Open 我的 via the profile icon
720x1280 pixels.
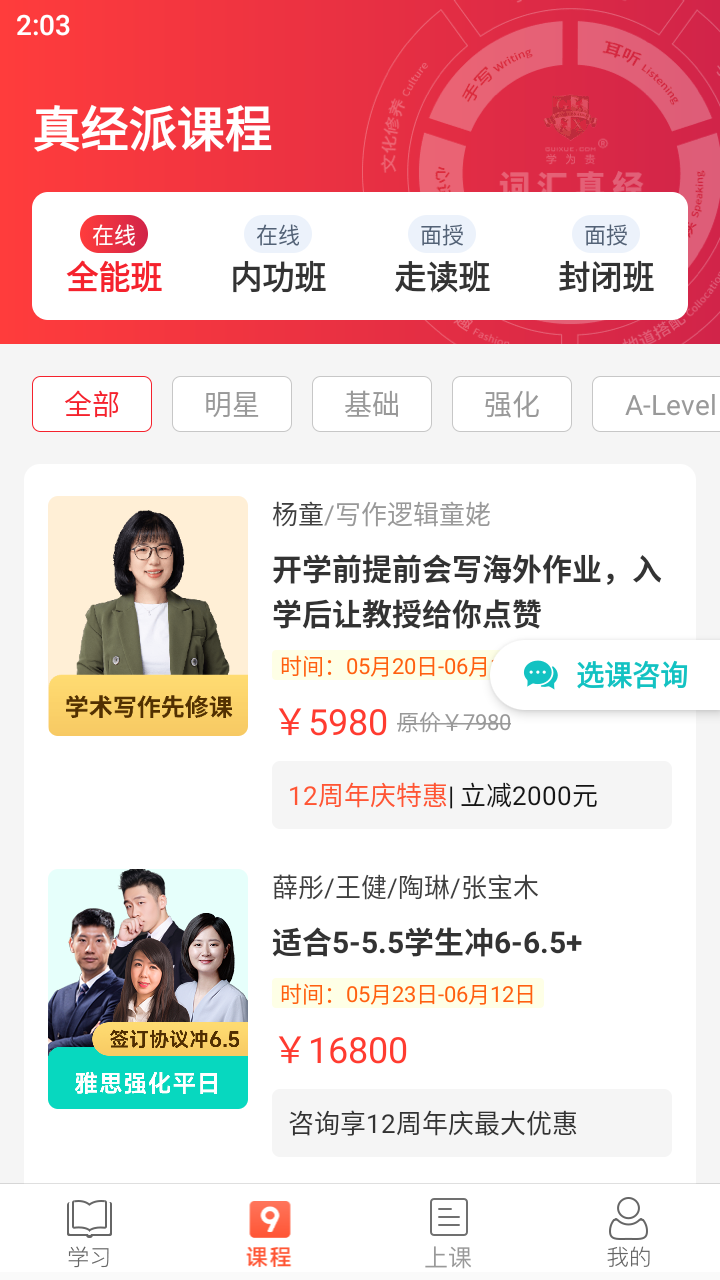click(x=628, y=1228)
